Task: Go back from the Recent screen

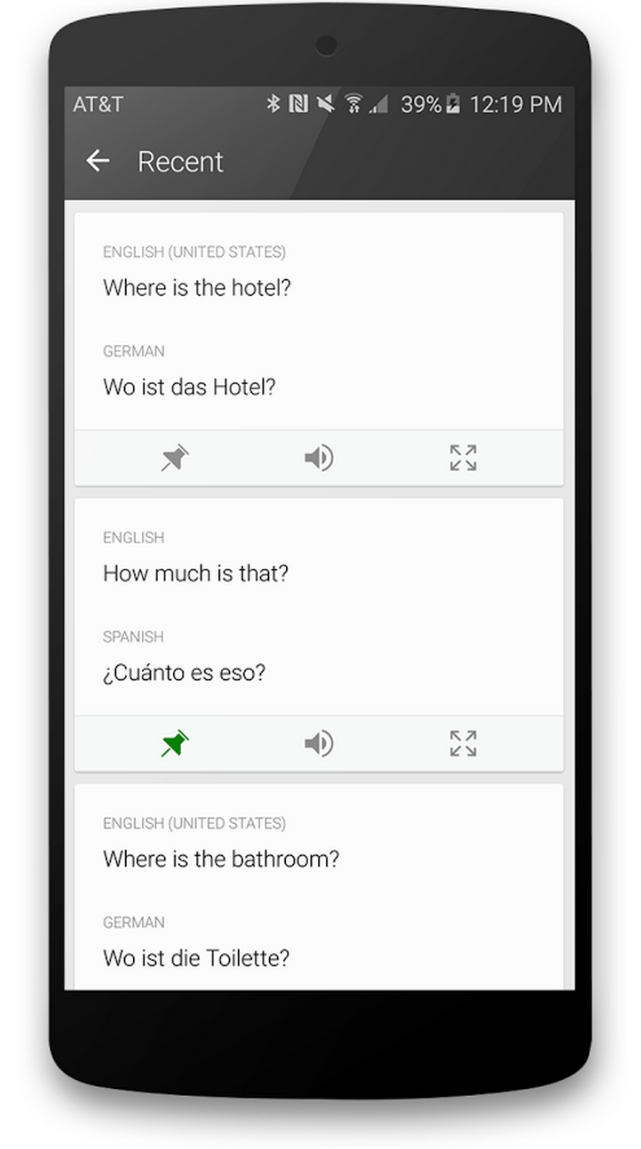Action: pos(97,161)
